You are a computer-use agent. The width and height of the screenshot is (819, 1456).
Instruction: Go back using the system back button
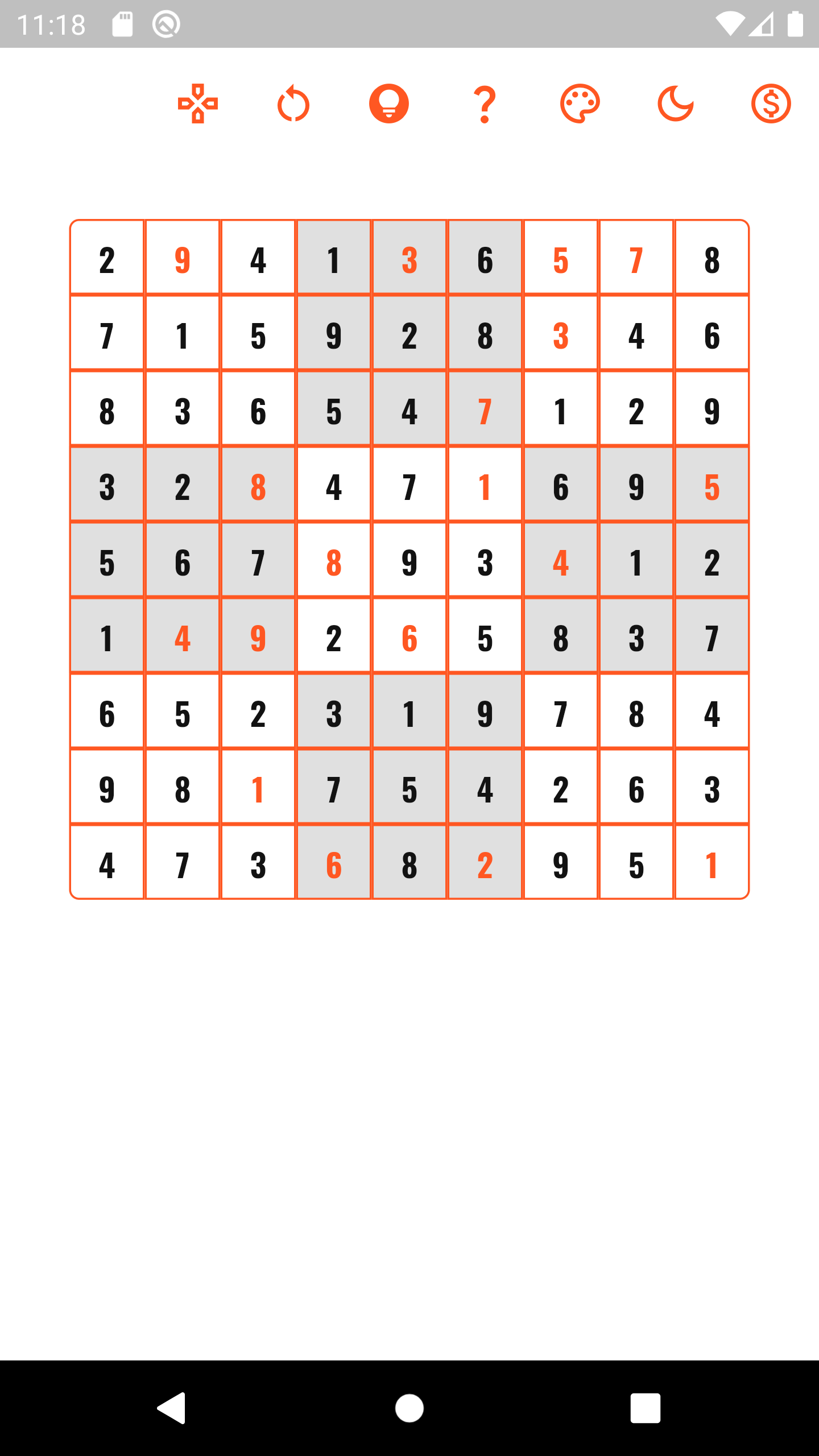171,1408
